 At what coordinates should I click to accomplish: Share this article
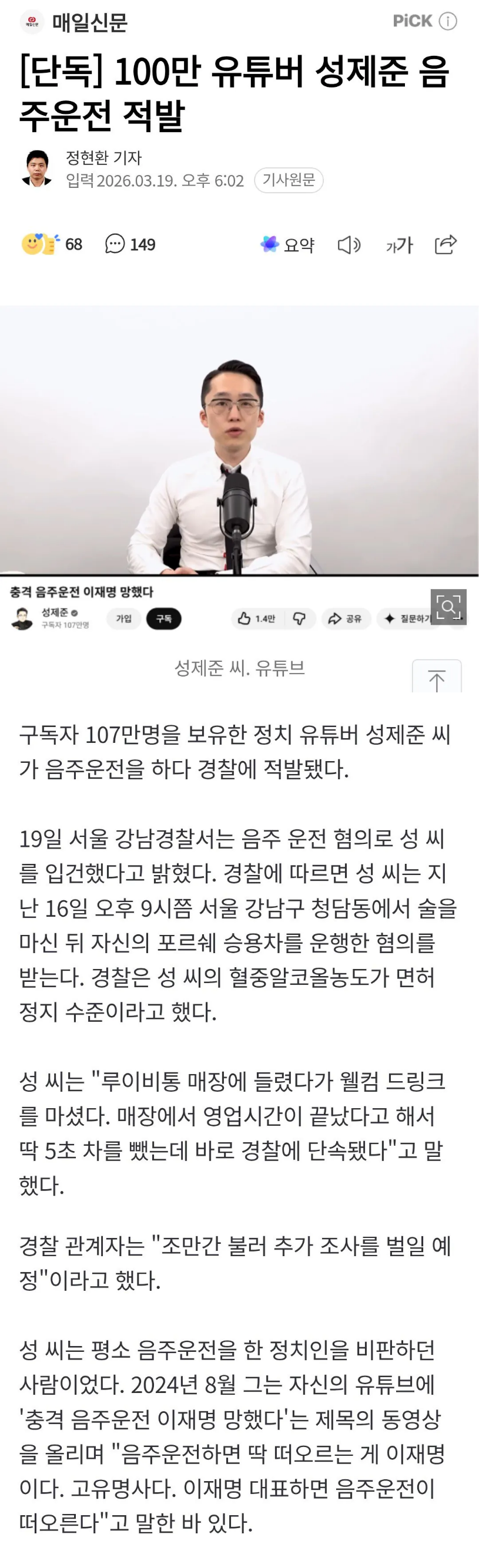coord(445,245)
